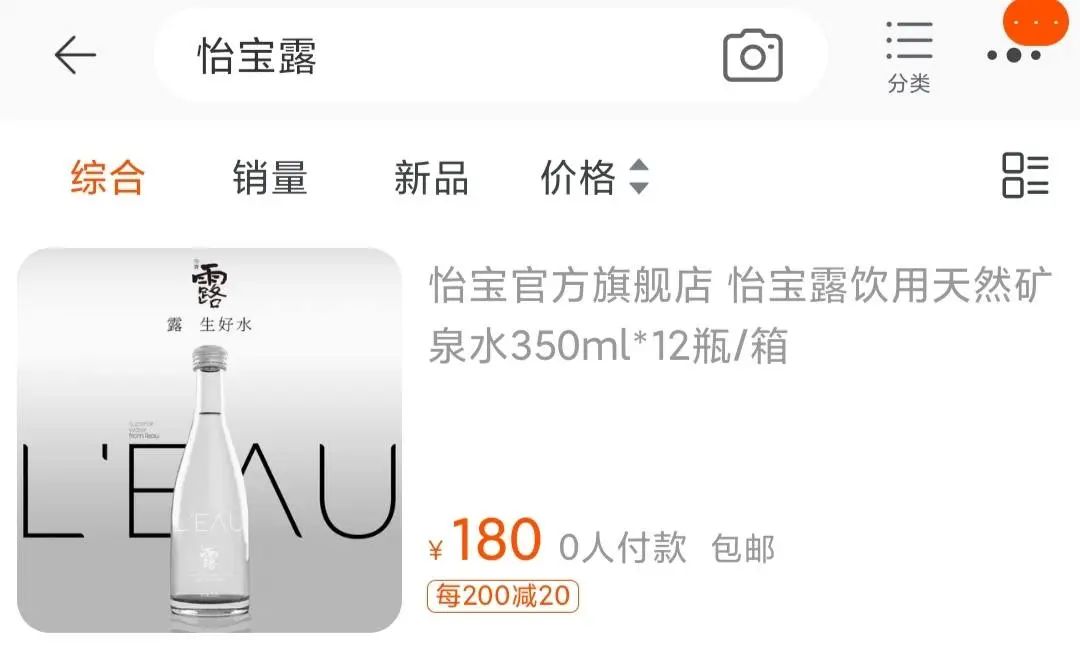The image size is (1080, 657).
Task: Tap the search field showing 怡宝露
Action: (x=440, y=56)
